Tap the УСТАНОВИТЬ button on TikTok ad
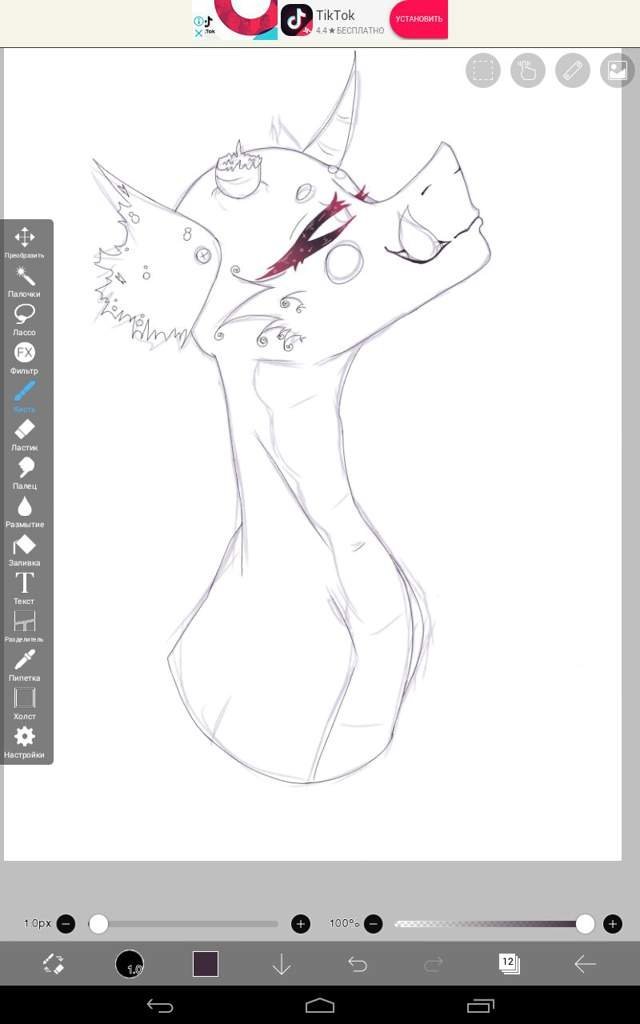 coord(418,19)
